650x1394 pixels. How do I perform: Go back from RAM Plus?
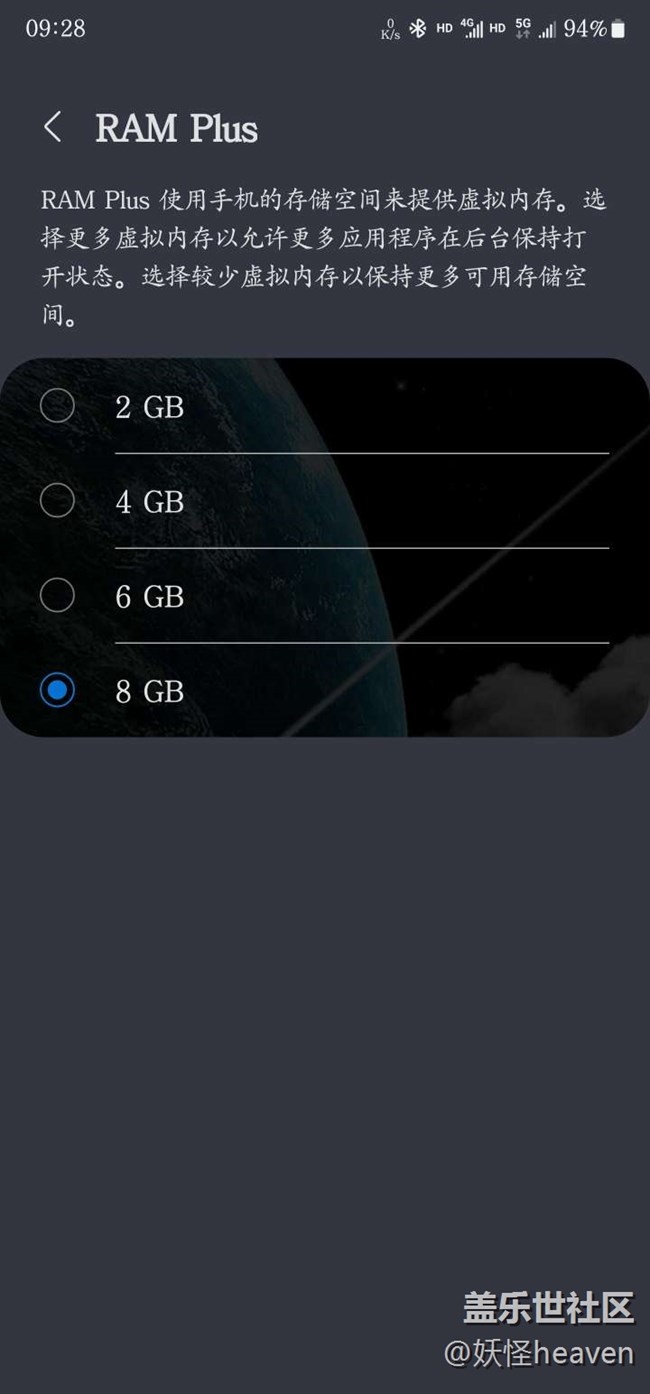coord(53,128)
